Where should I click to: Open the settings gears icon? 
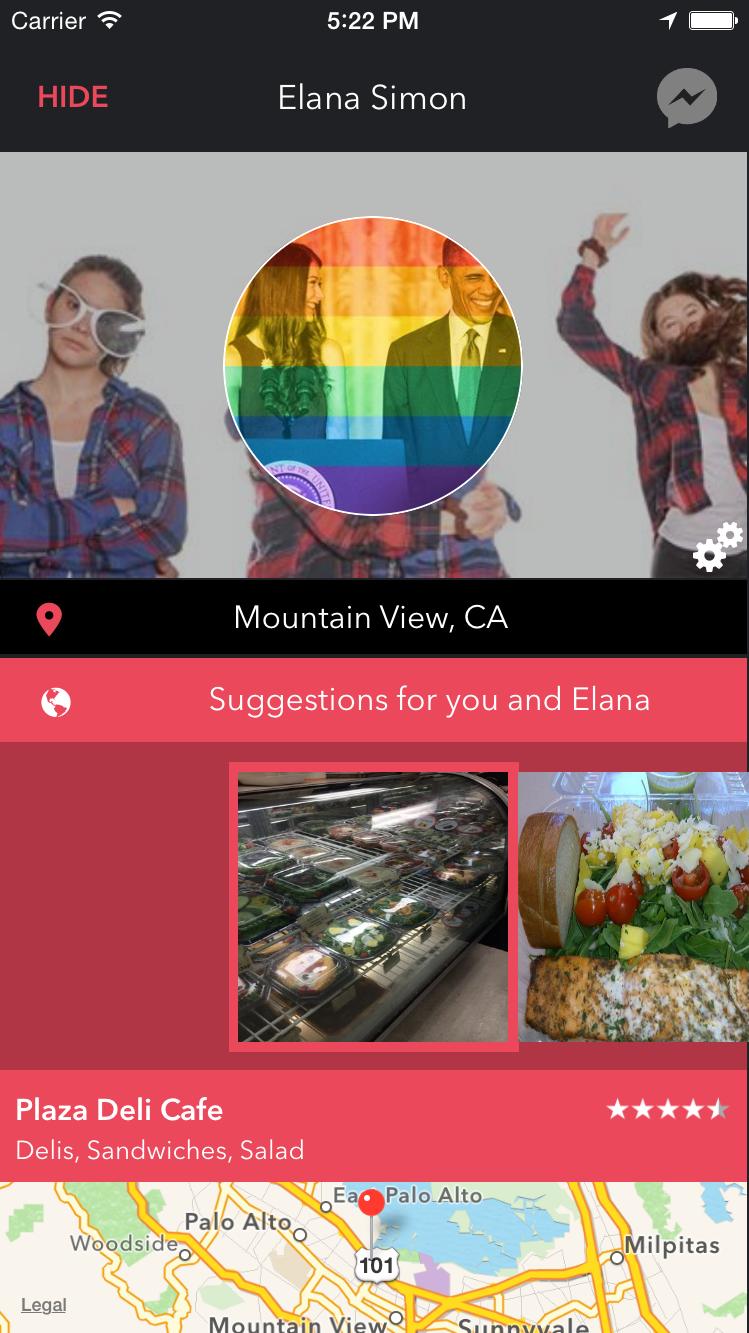pyautogui.click(x=719, y=546)
